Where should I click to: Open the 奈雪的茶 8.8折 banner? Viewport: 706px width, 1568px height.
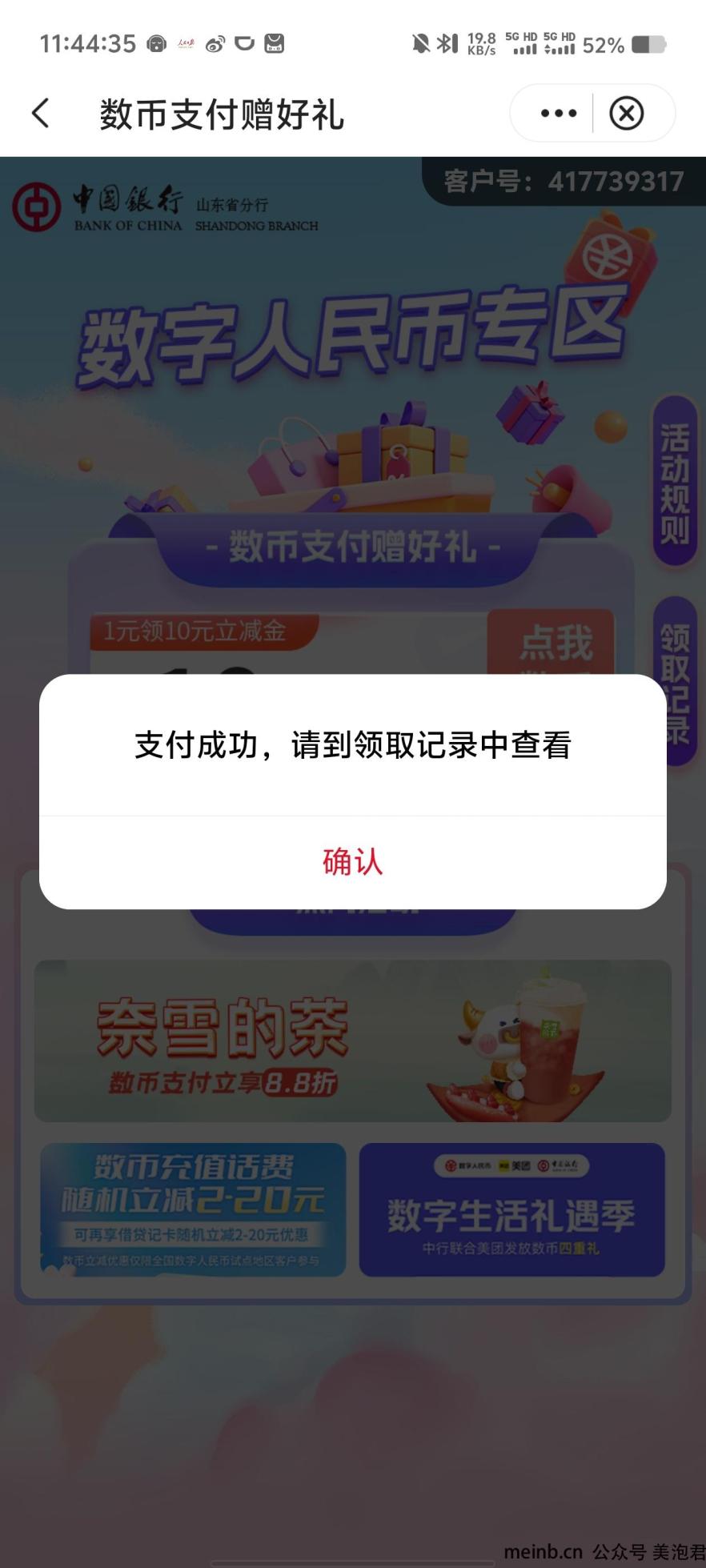point(352,1041)
